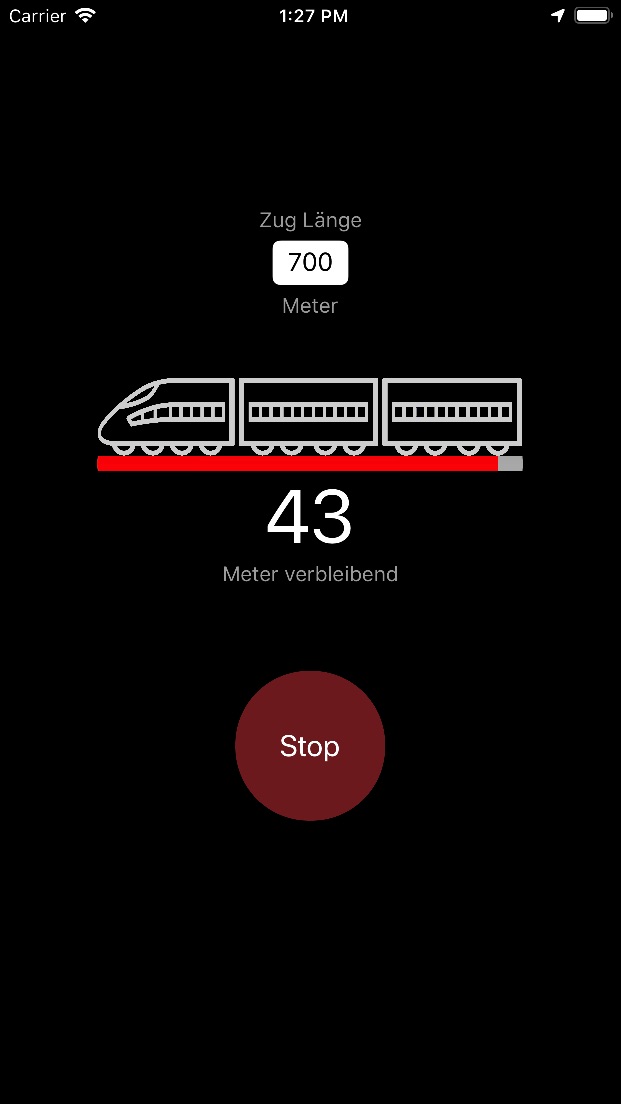Tap the red Stop button

point(310,746)
